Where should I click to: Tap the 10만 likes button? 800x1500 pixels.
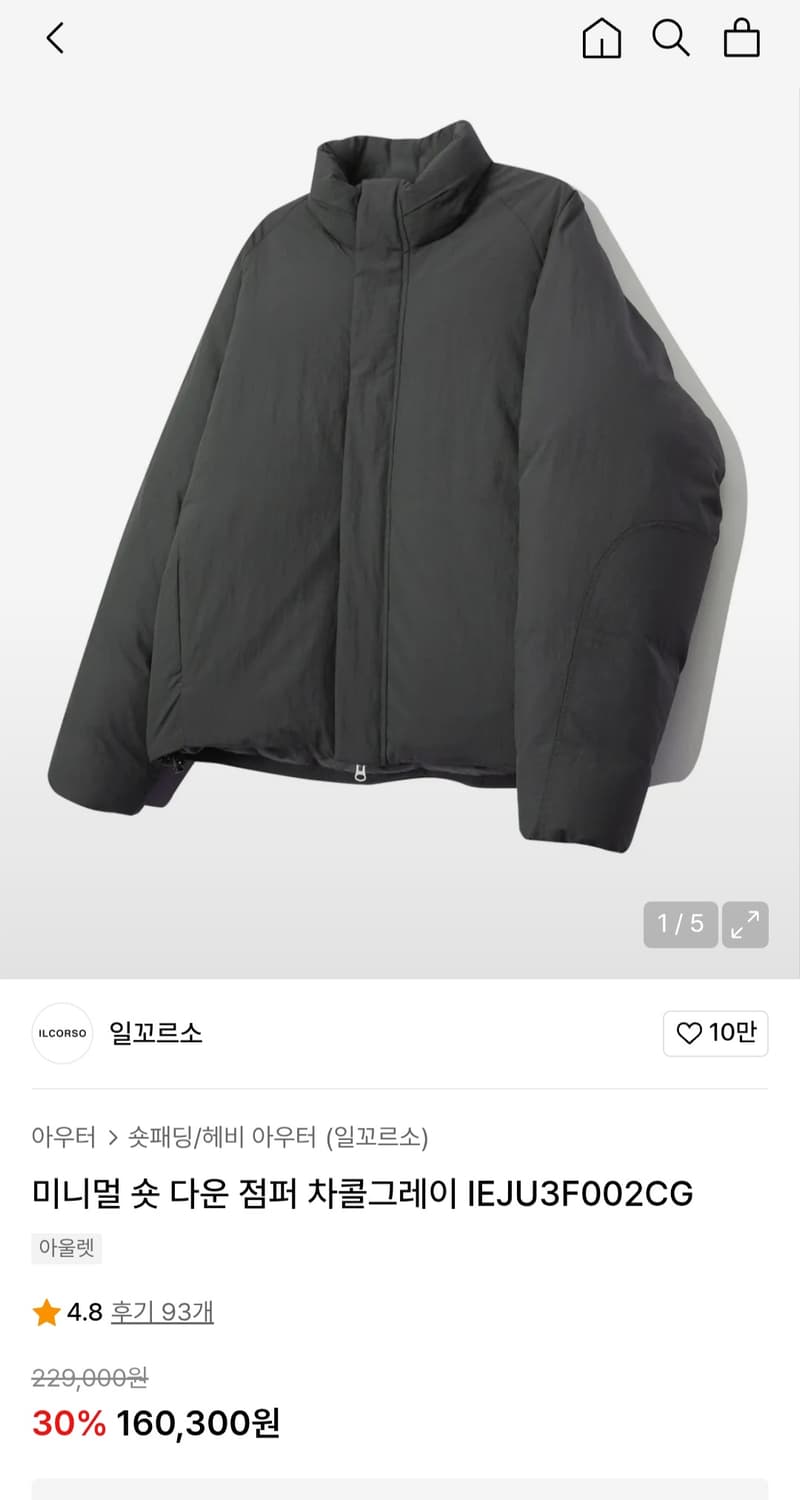[x=716, y=1034]
